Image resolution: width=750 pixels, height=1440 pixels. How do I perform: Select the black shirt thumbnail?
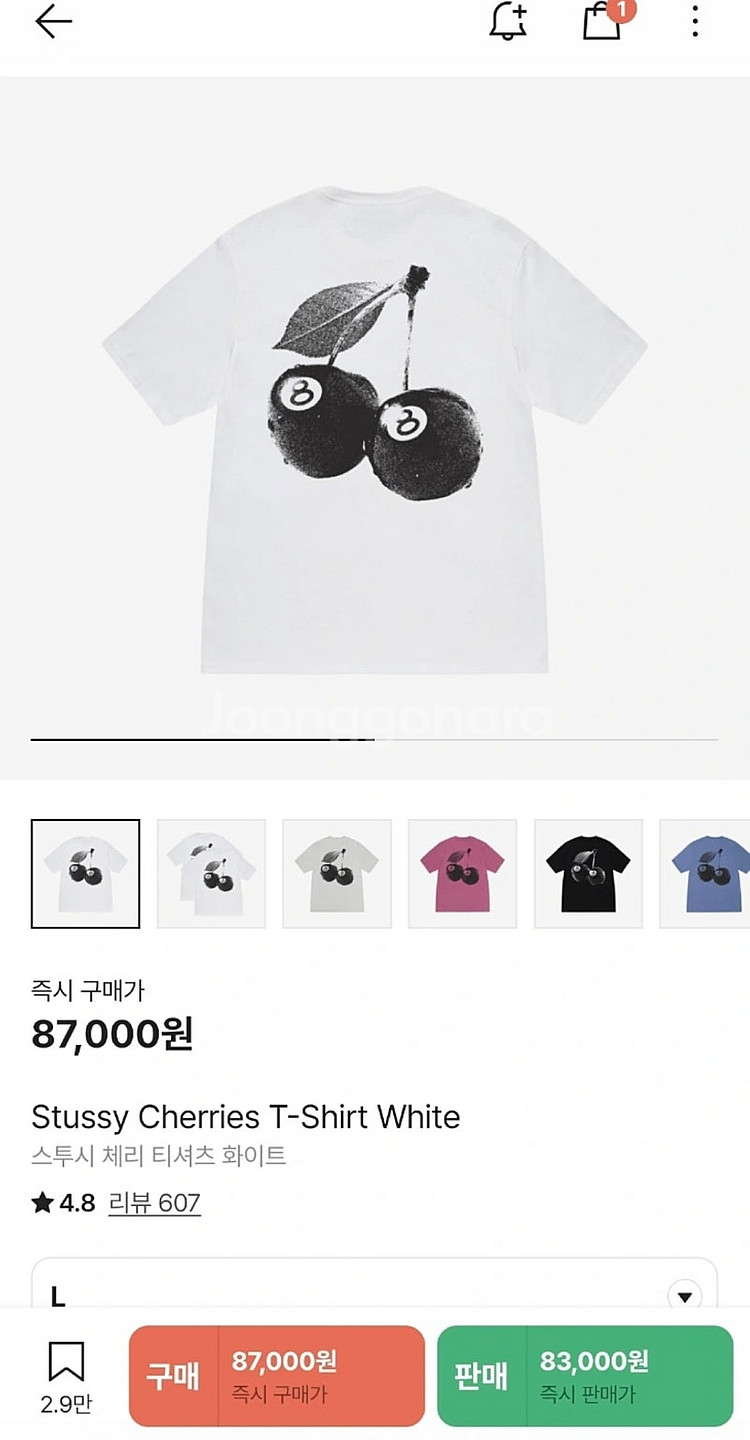coord(588,873)
